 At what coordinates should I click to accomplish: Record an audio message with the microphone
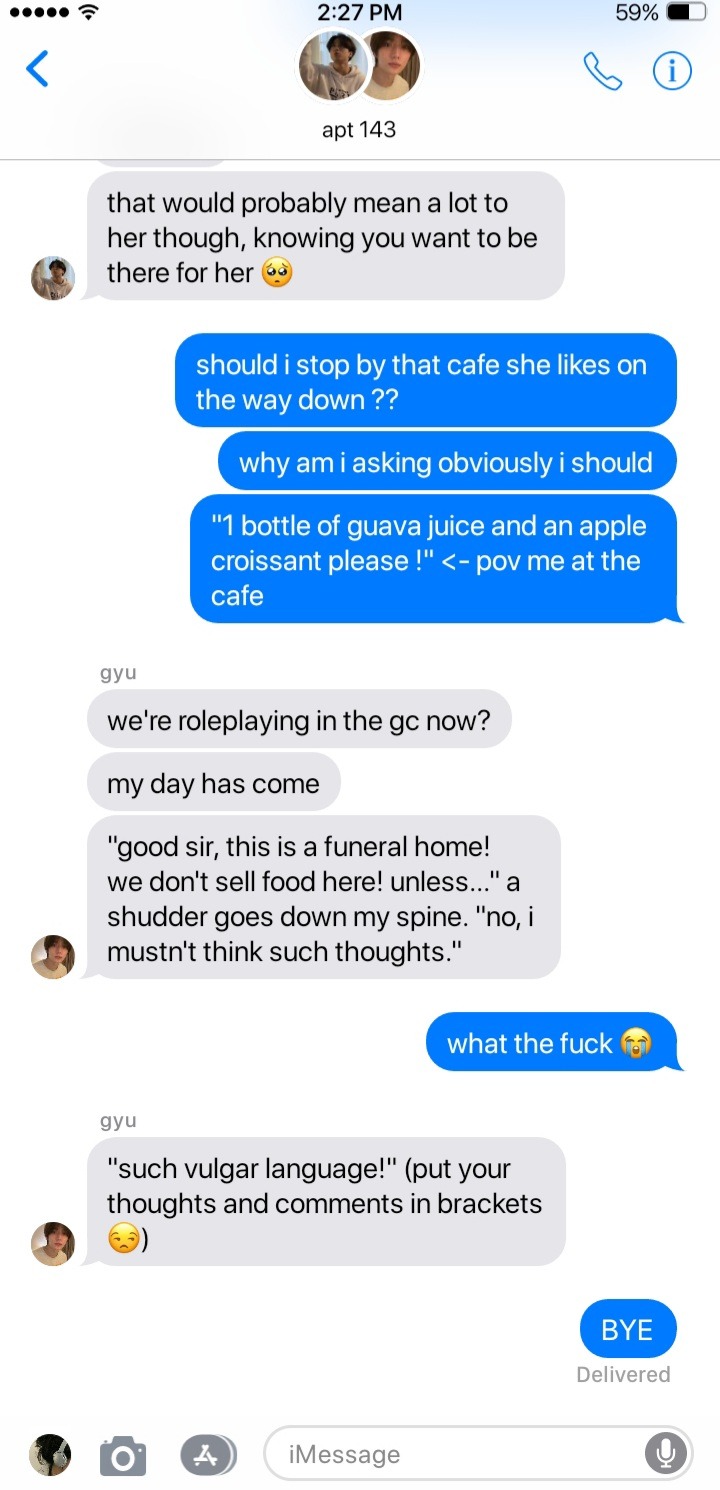[x=664, y=1453]
